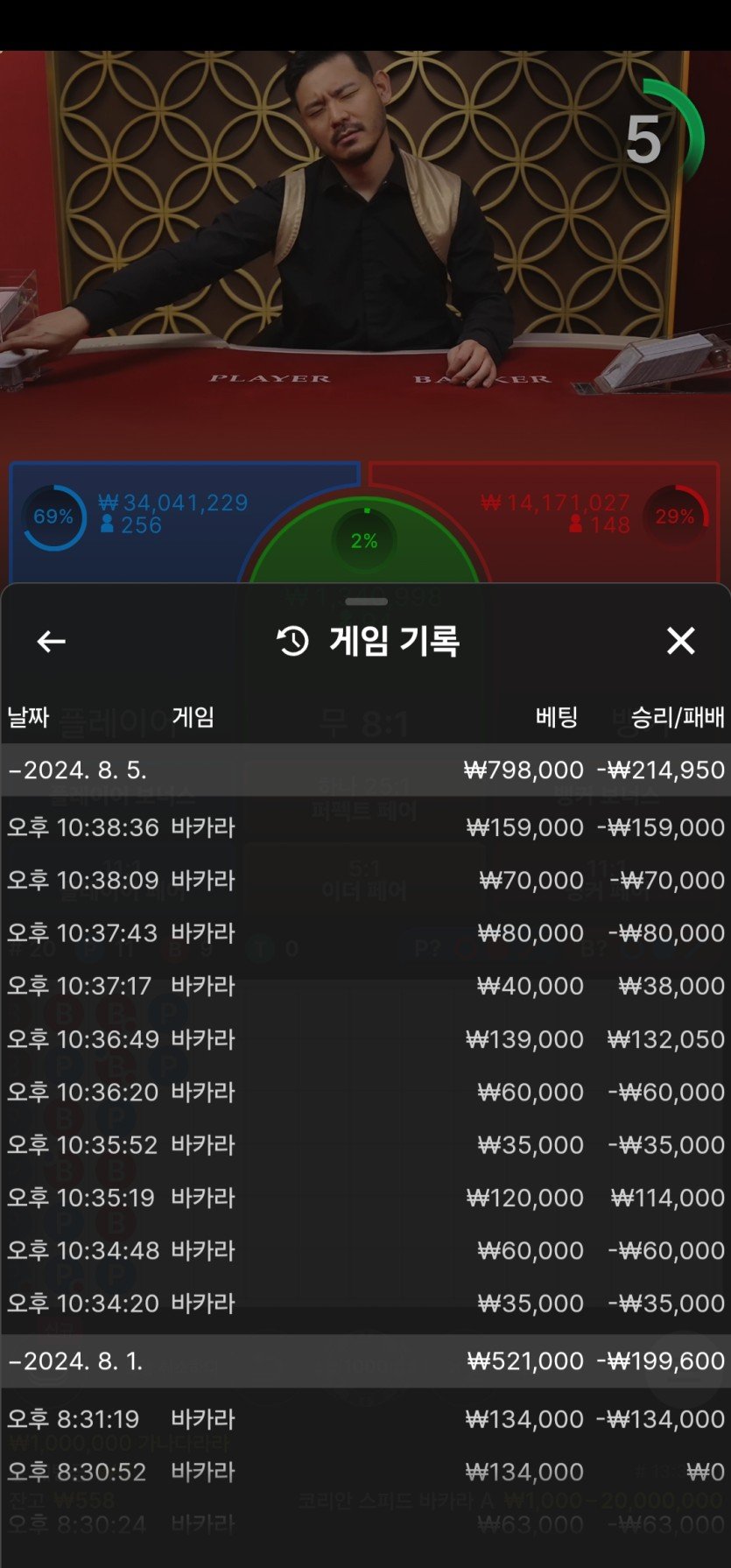The width and height of the screenshot is (731, 1568).
Task: Open the 오후 10:35:19 baccarat record
Action: pyautogui.click(x=365, y=1198)
